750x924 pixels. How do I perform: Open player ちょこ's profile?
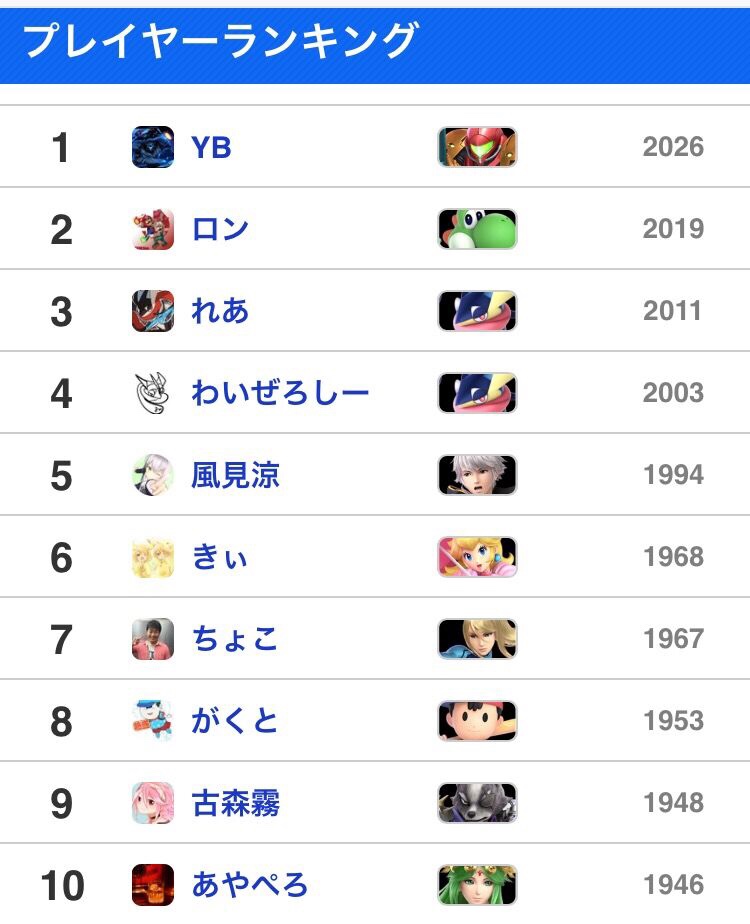(234, 639)
